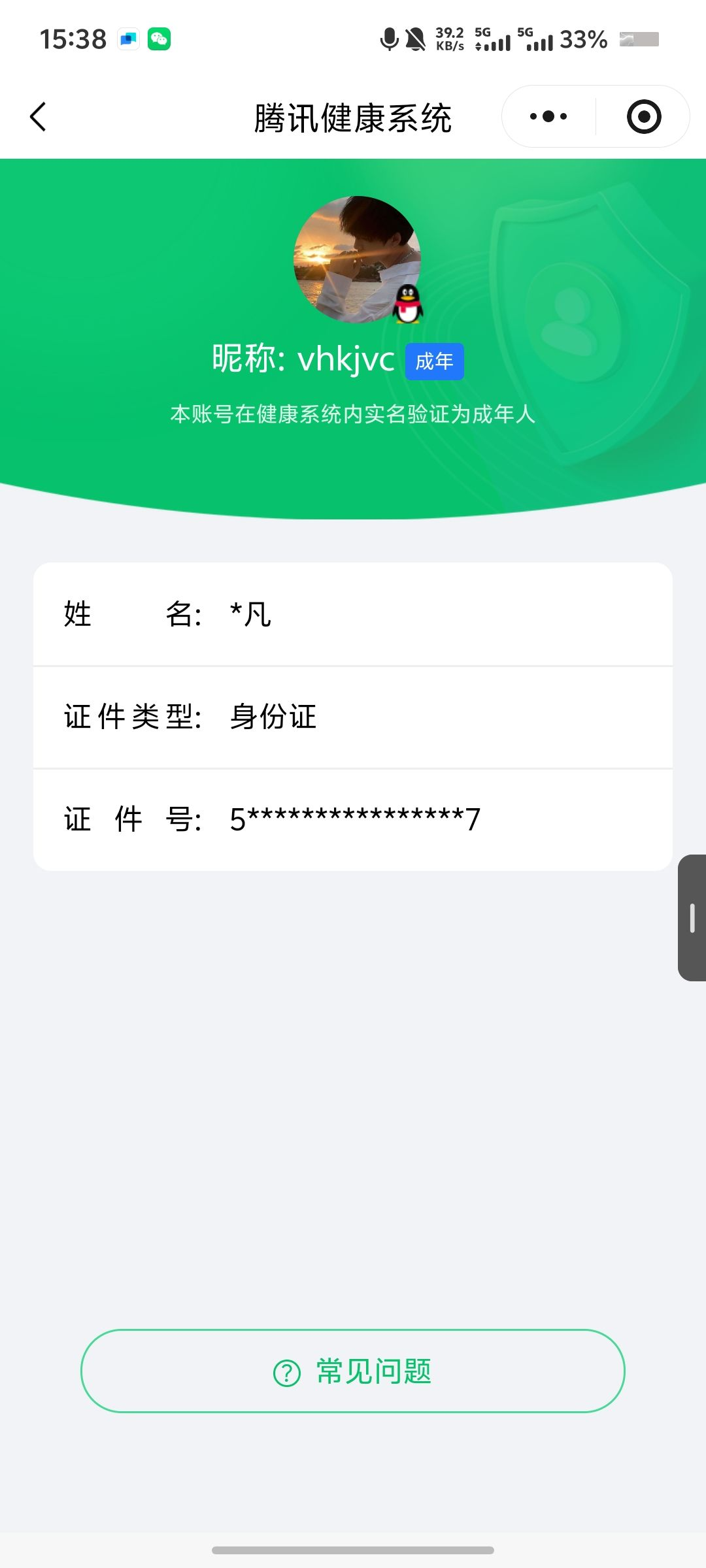Expand the 证件类型 document type field
706x1568 pixels.
(353, 717)
